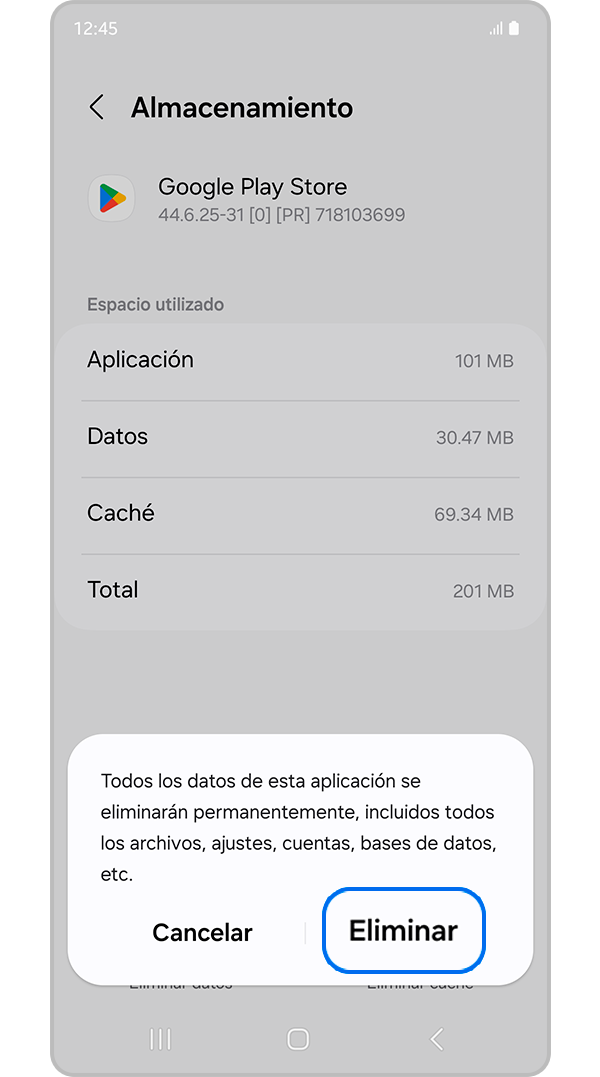The width and height of the screenshot is (600, 1077).
Task: Tap the system home button
Action: coord(298,1039)
